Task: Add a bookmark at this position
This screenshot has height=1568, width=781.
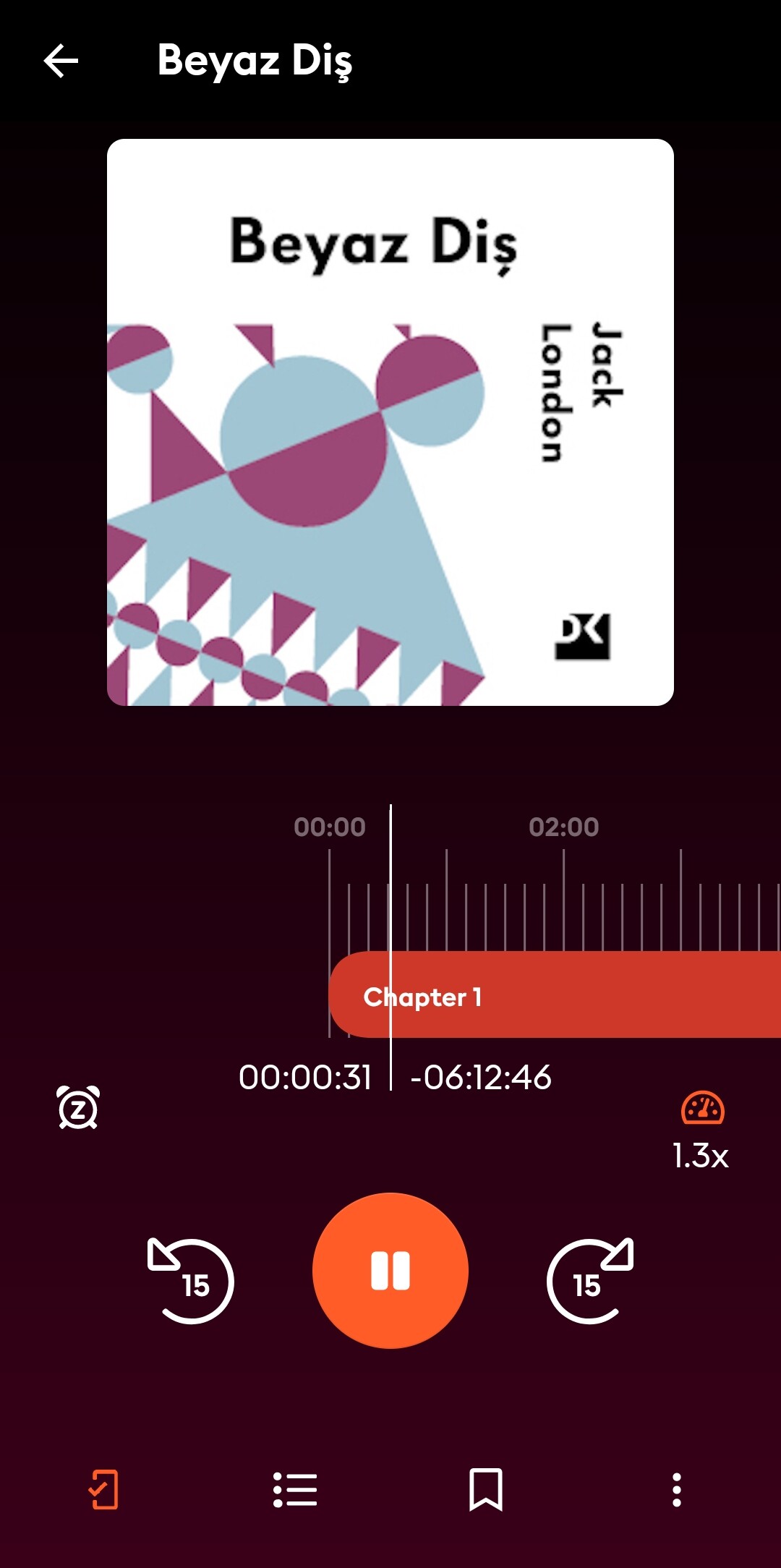Action: pos(486,1490)
